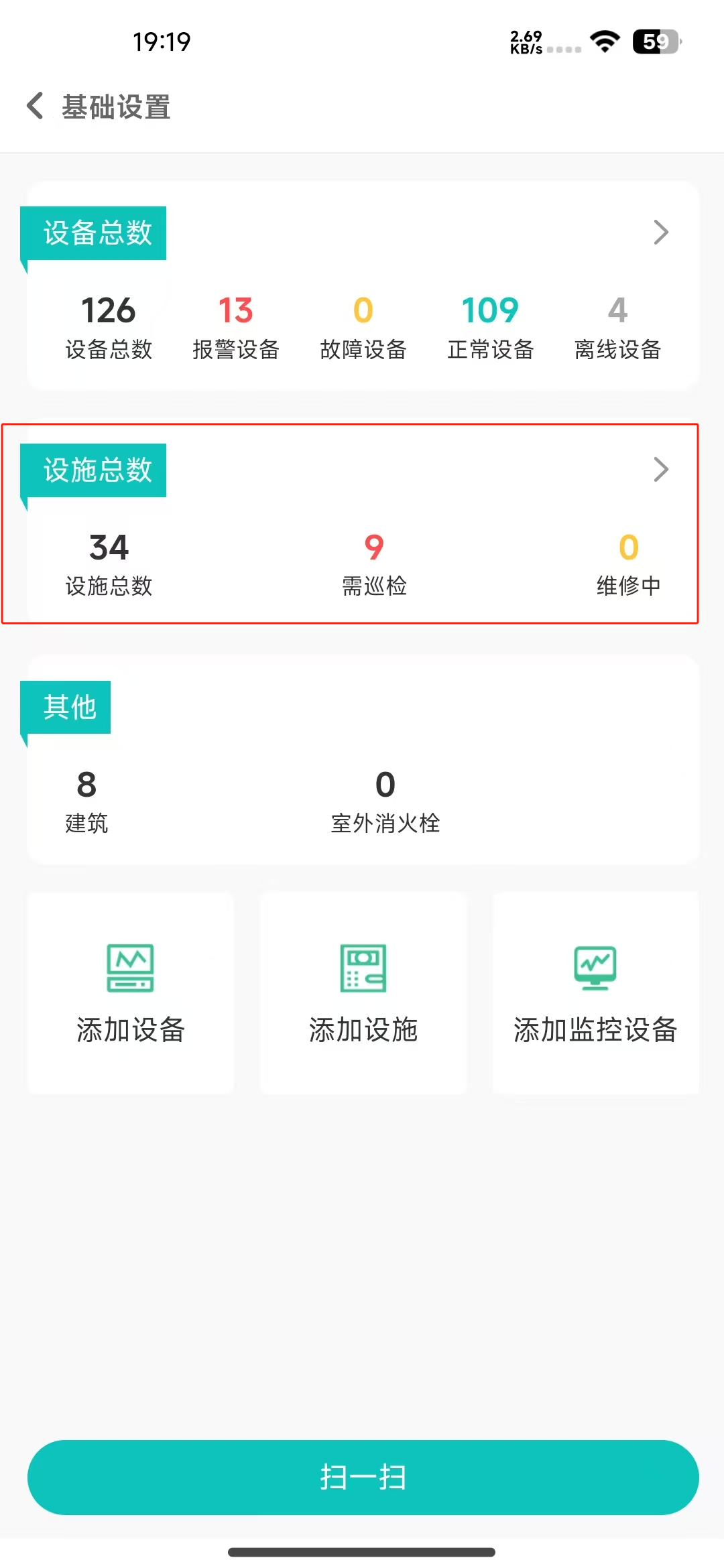Viewport: 724px width, 1568px height.
Task: Open the 添加设施 card
Action: point(363,992)
